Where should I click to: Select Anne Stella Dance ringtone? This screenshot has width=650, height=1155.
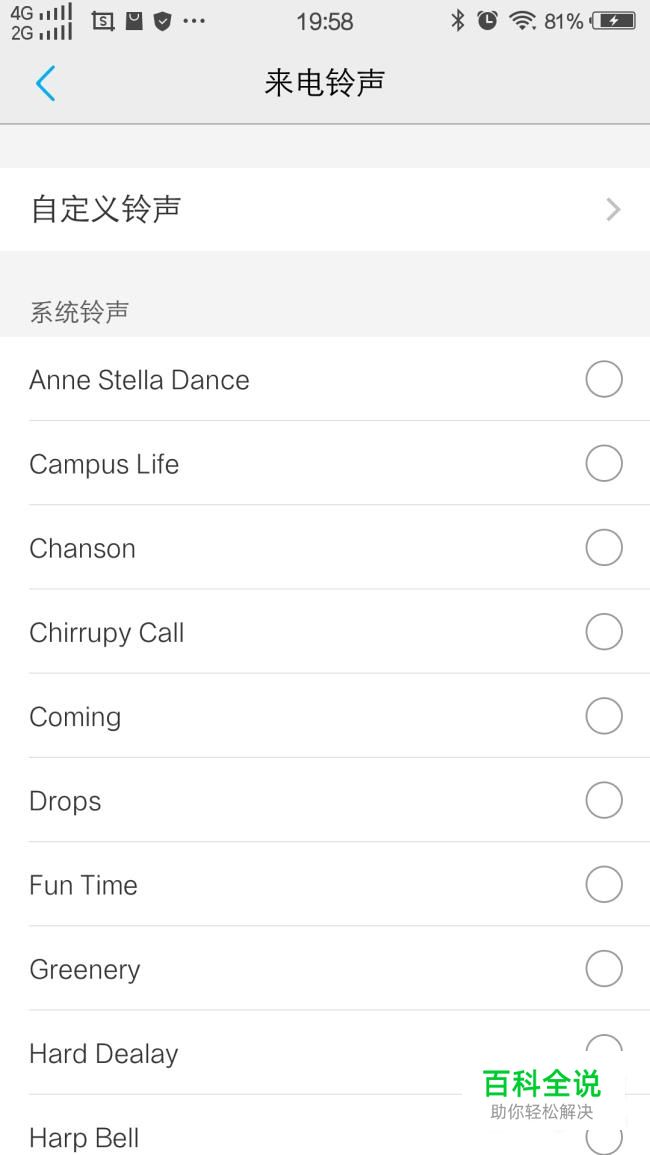[x=325, y=379]
